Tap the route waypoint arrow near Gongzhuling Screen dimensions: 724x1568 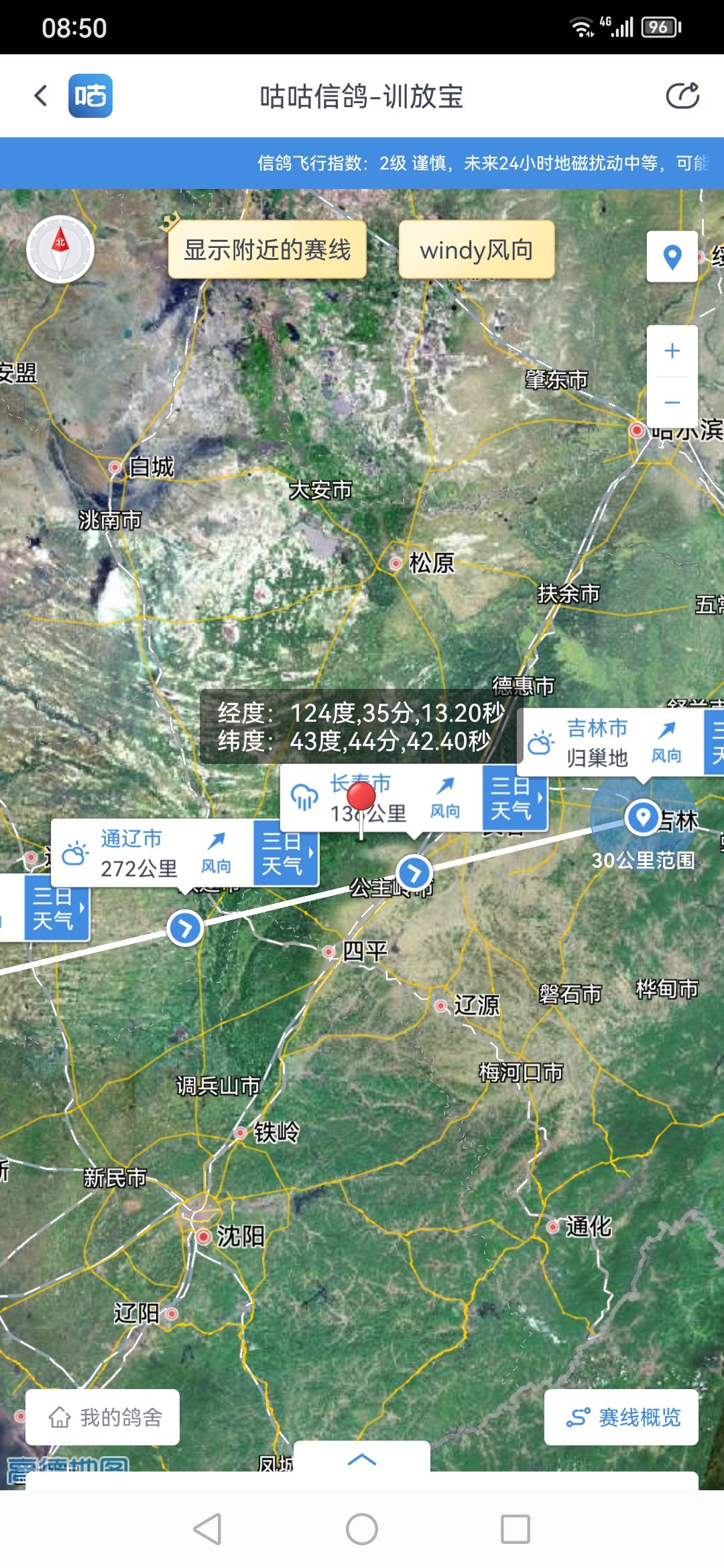(x=414, y=872)
